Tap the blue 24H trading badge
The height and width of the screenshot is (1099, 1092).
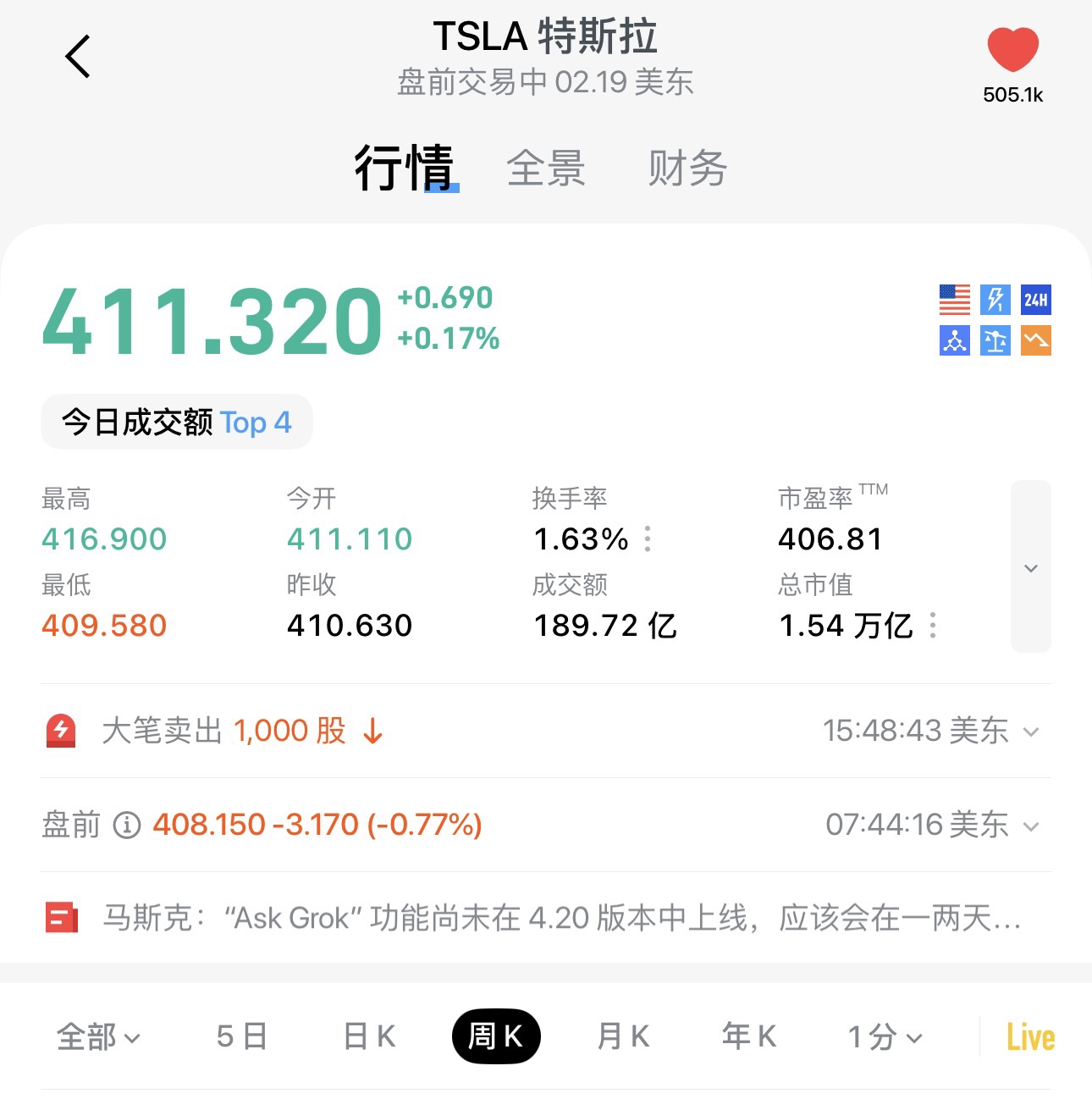coord(1036,299)
